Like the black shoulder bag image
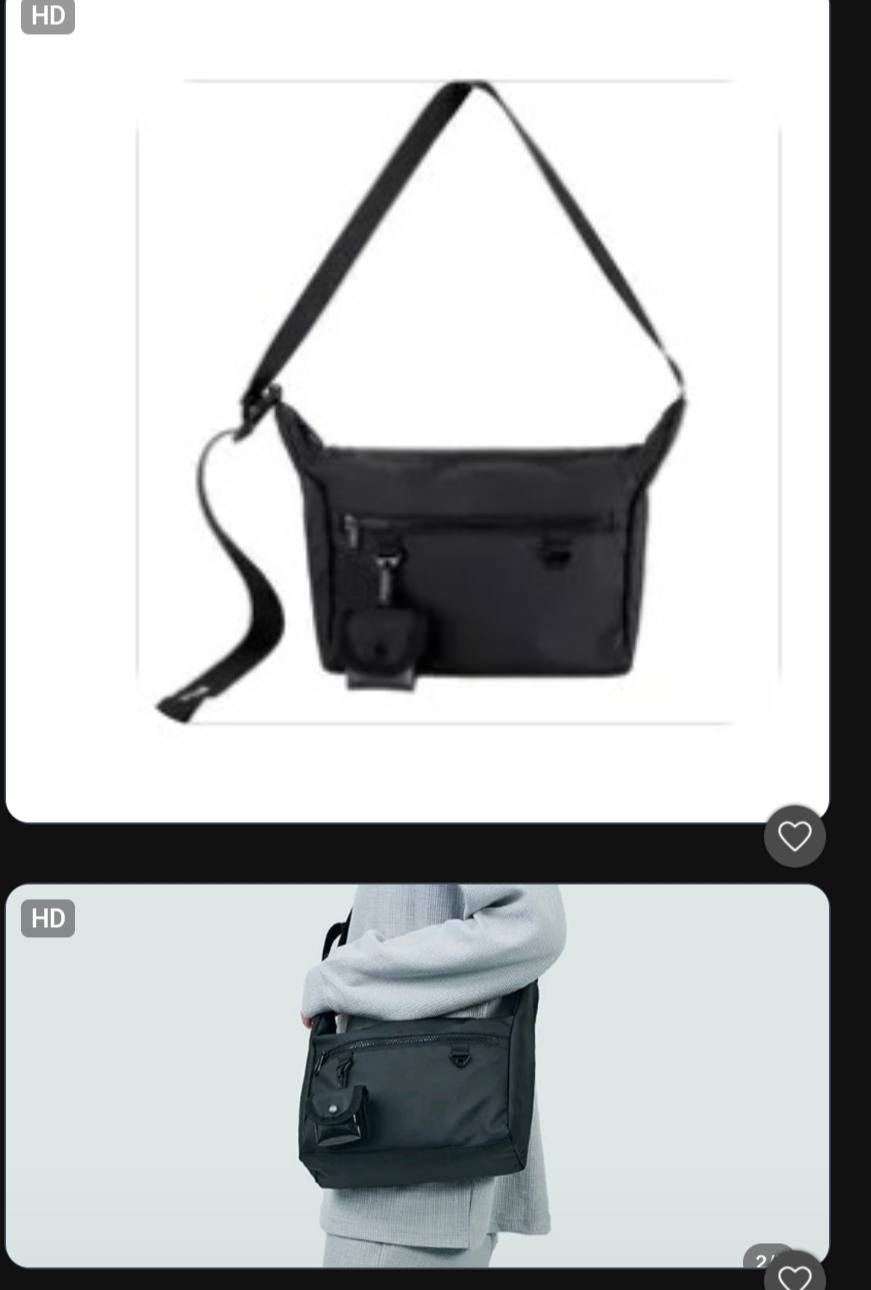The height and width of the screenshot is (1290, 871). point(794,836)
